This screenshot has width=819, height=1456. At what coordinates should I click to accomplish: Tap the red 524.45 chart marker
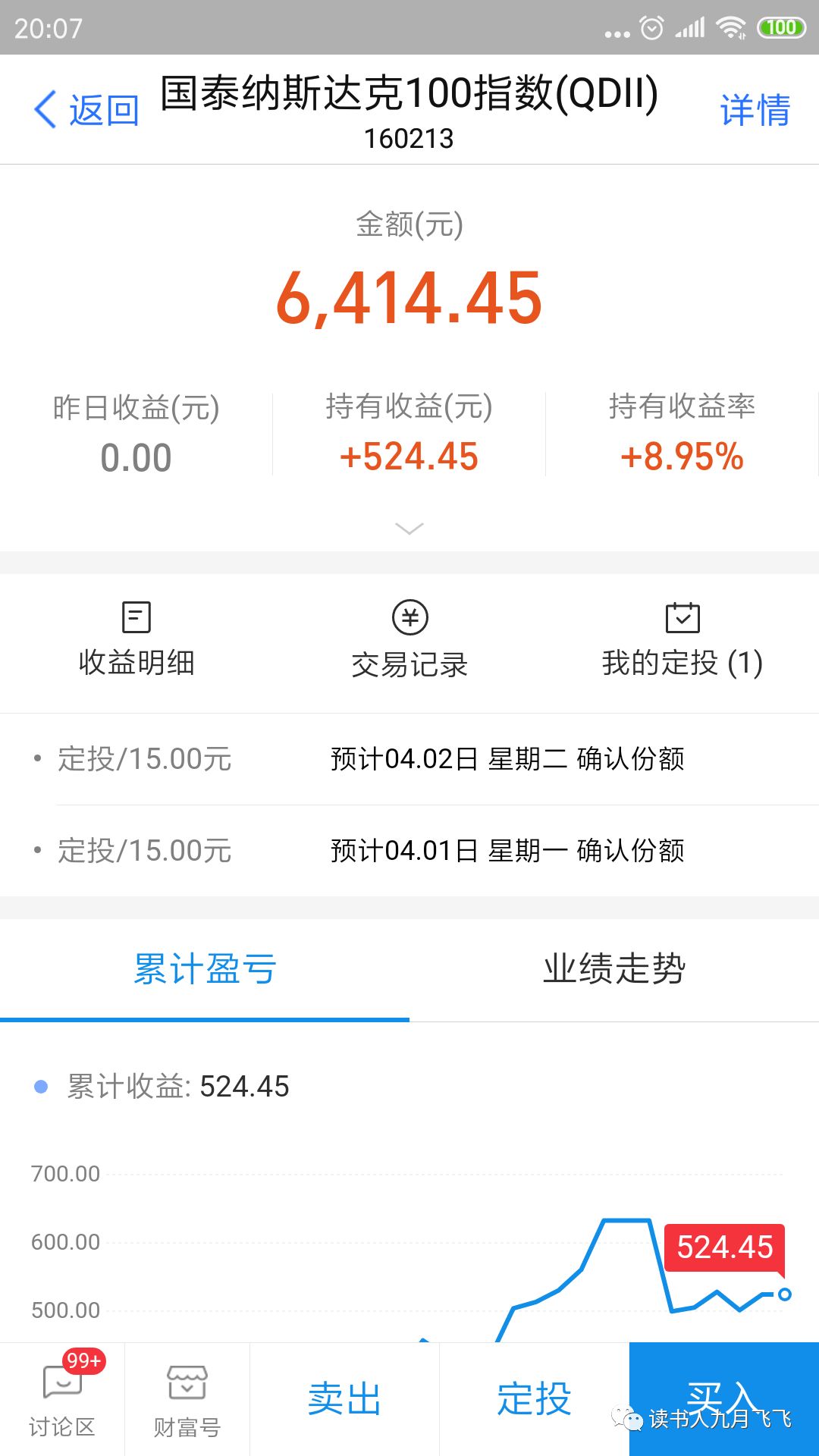tap(723, 1247)
